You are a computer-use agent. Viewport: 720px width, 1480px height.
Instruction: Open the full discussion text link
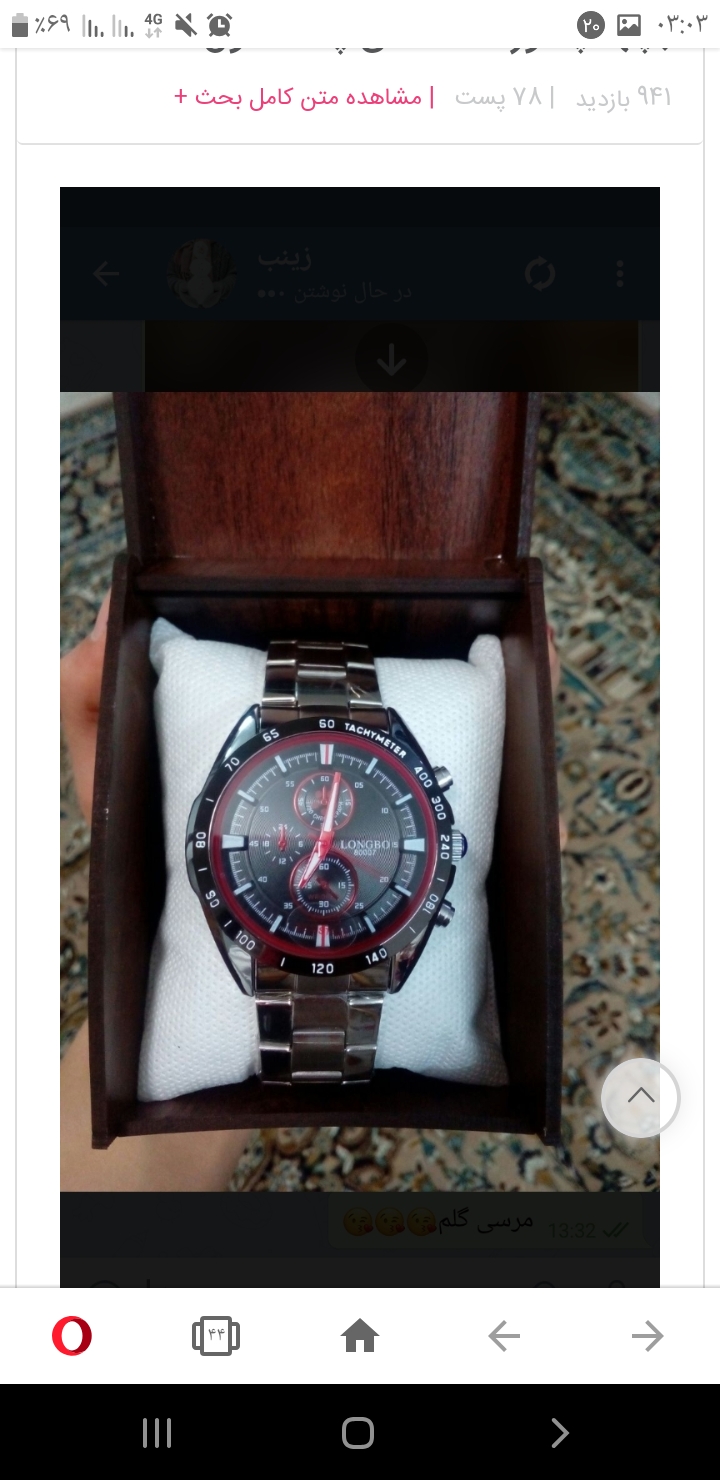[x=304, y=97]
